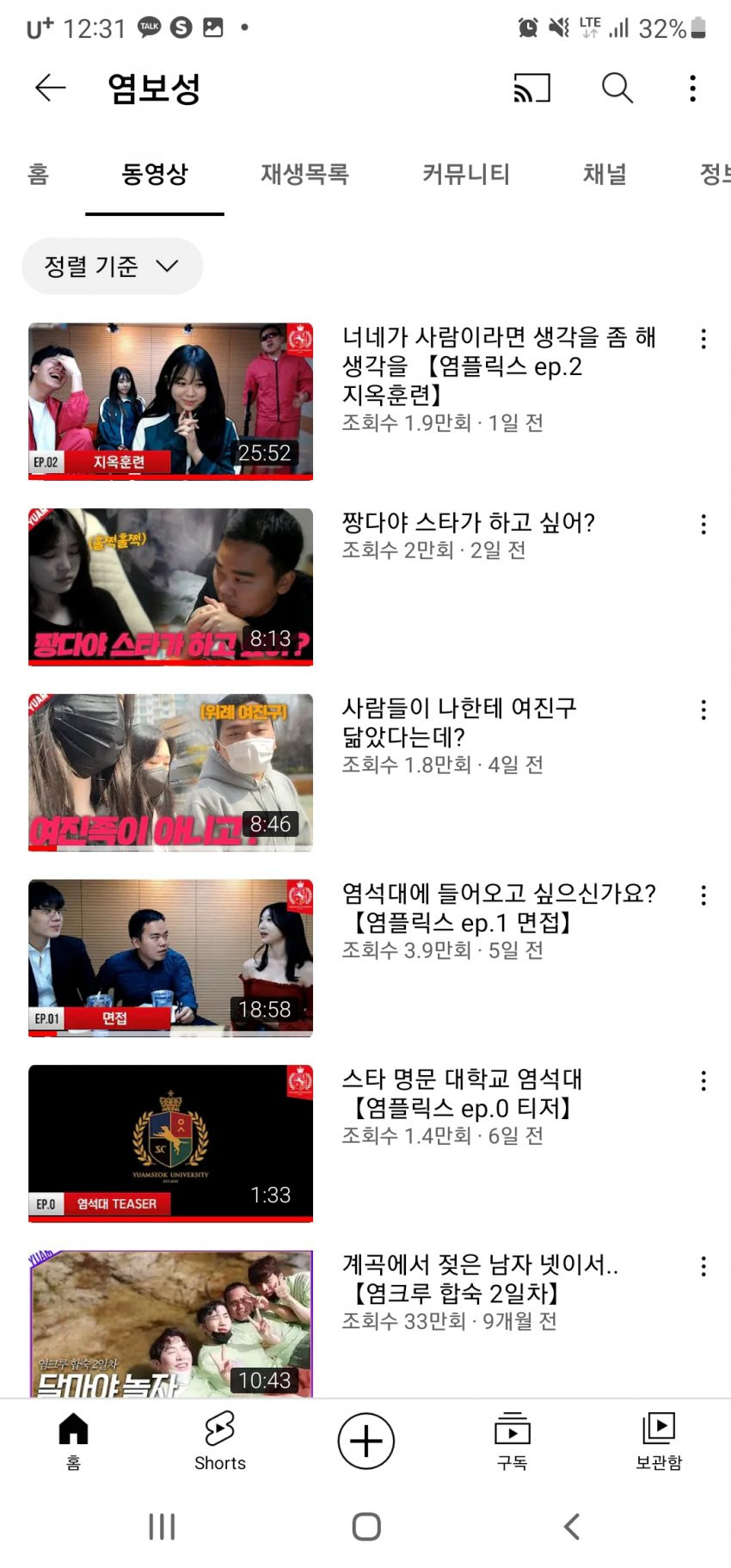Screen dimensions: 731x1568
Task: Switch to the 홈 channel tab
Action: click(x=39, y=175)
